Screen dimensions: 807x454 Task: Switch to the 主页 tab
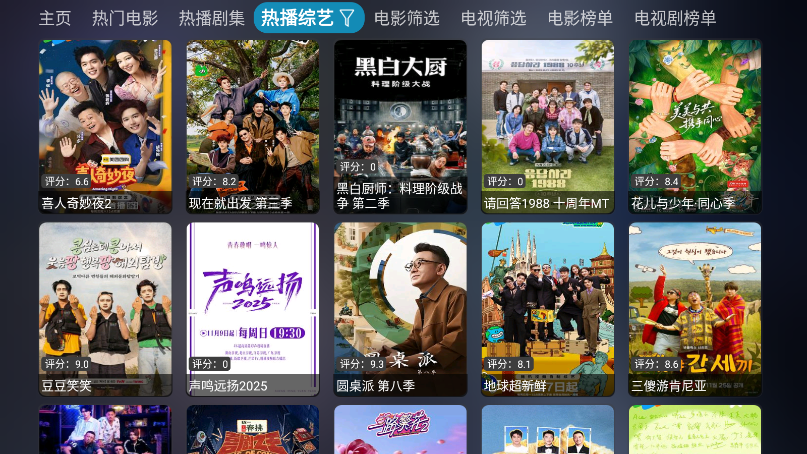click(x=55, y=18)
